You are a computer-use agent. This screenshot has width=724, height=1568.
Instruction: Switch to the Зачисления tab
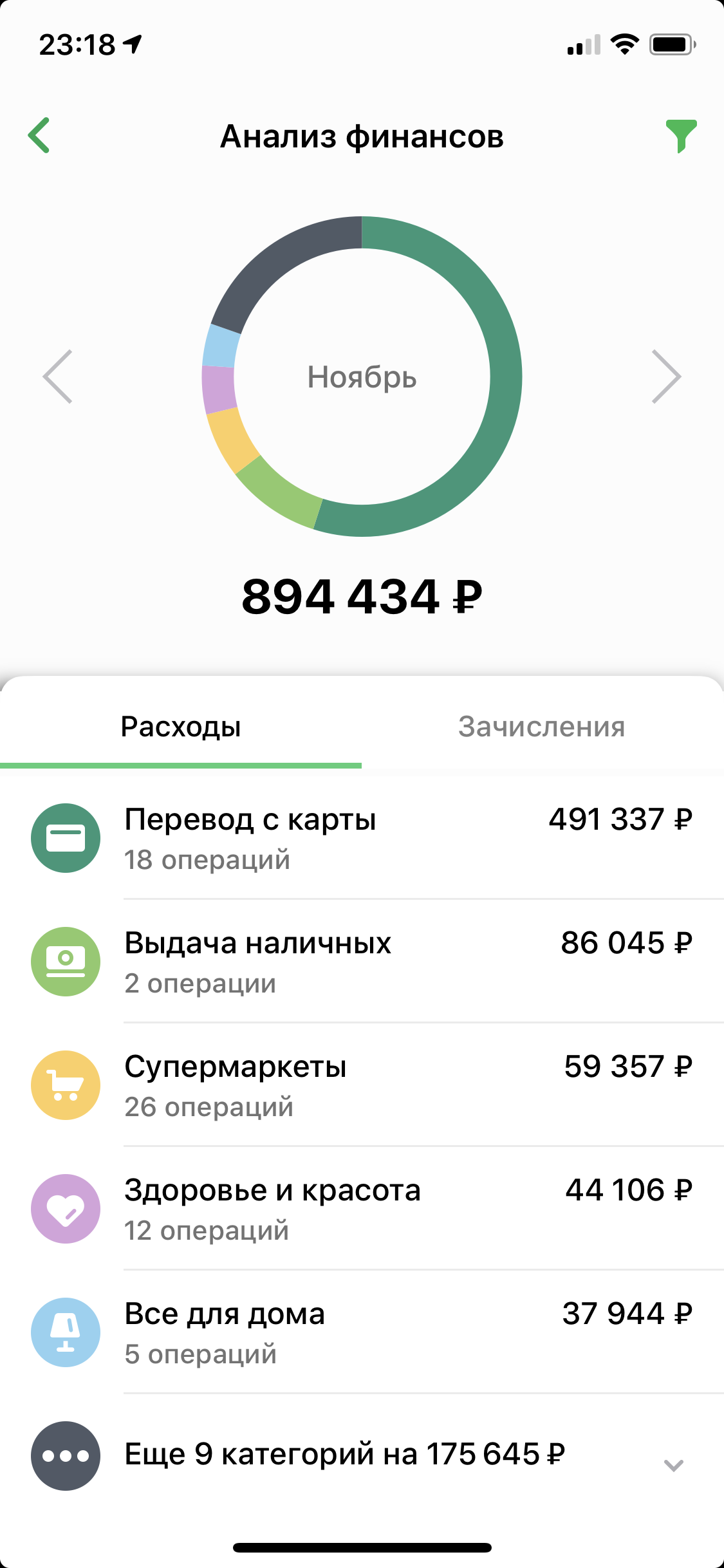click(541, 727)
